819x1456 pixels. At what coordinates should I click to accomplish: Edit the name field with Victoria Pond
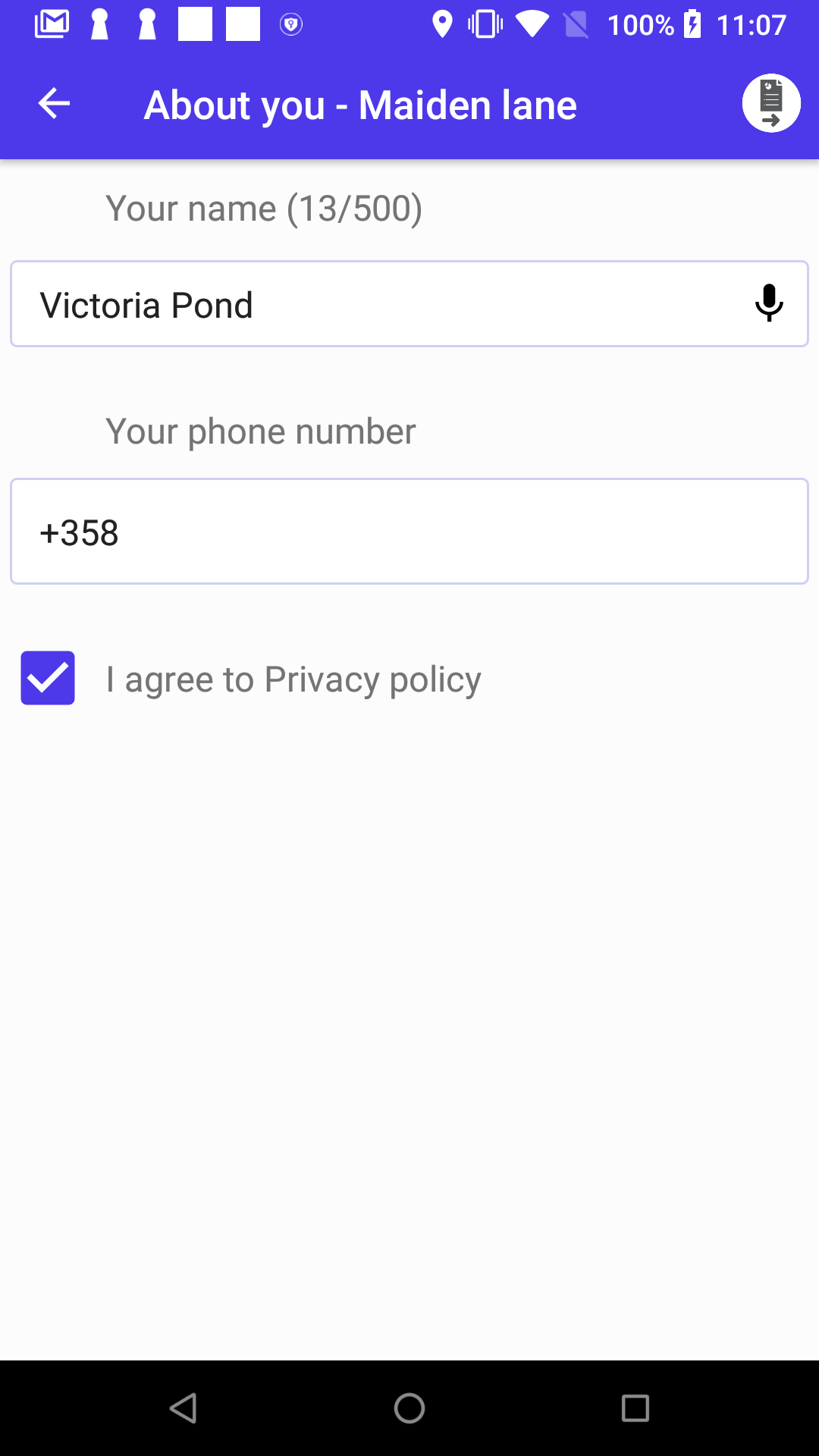tap(379, 305)
